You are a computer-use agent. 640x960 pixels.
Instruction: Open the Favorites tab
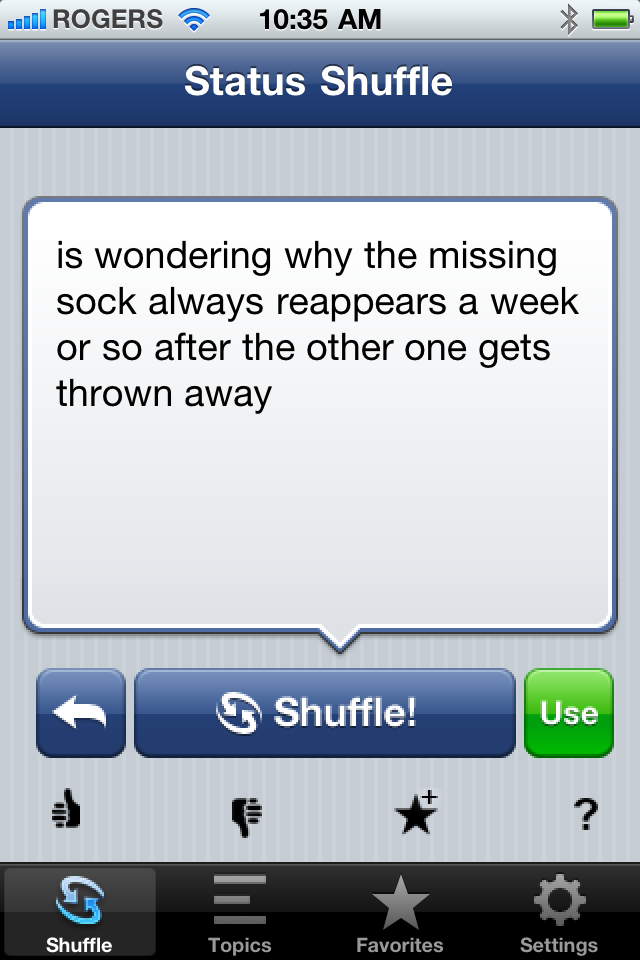[x=400, y=914]
